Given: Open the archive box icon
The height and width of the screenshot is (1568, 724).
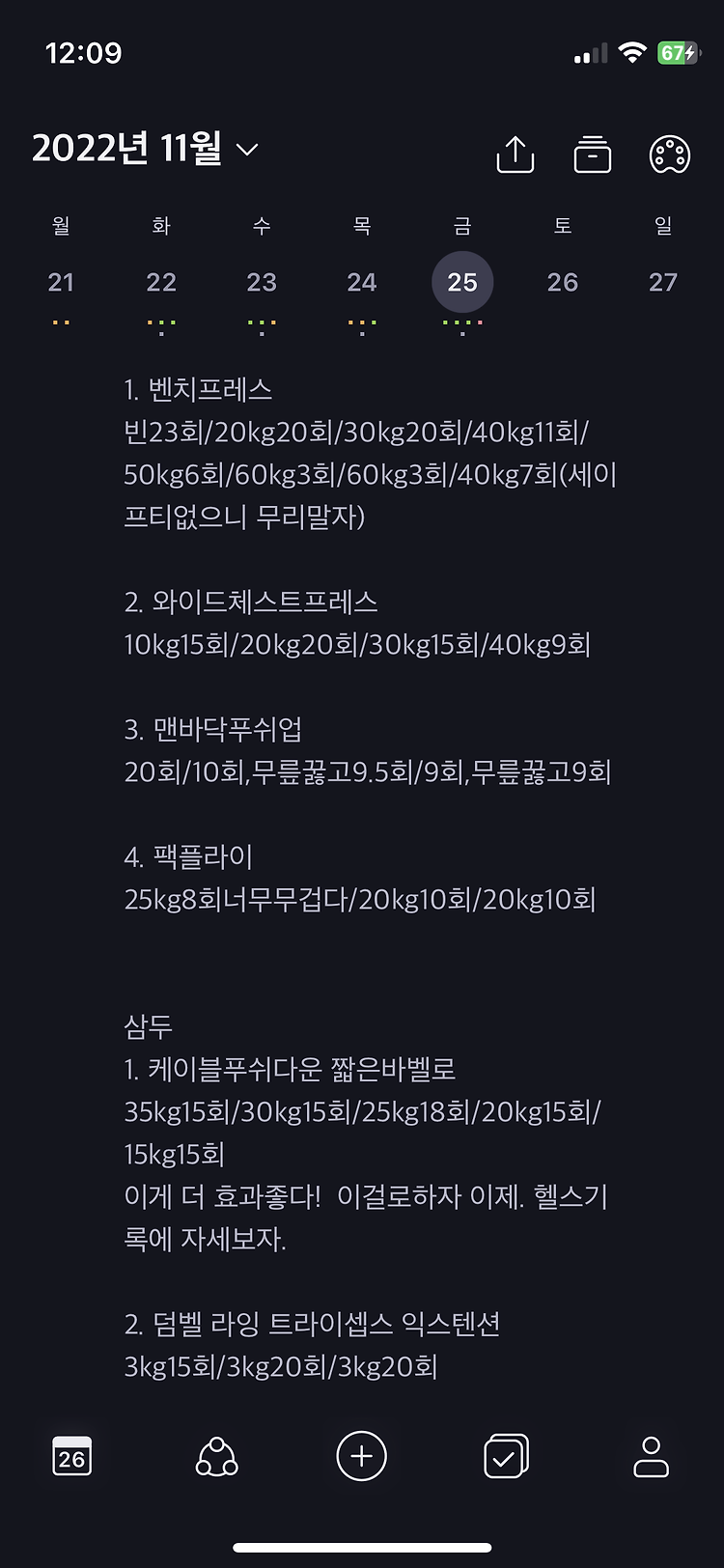Looking at the screenshot, I should pos(592,154).
